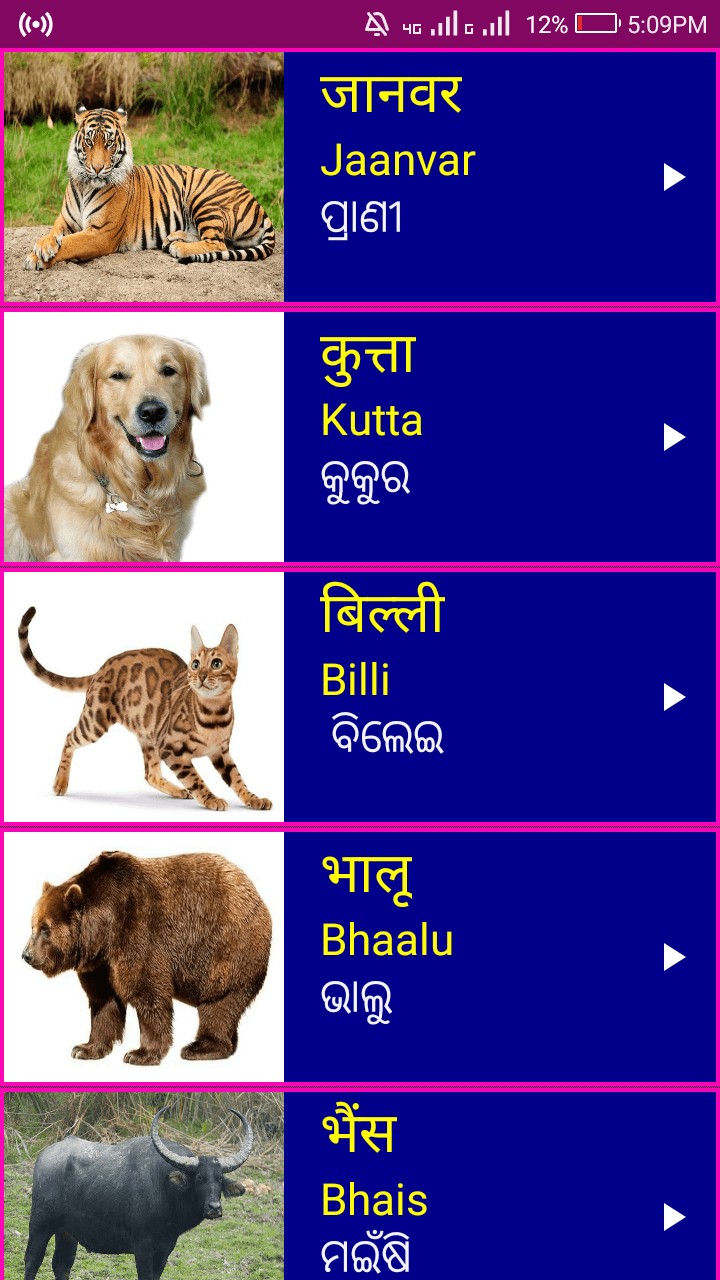Open the bear picture for Bhaalu

pyautogui.click(x=144, y=957)
